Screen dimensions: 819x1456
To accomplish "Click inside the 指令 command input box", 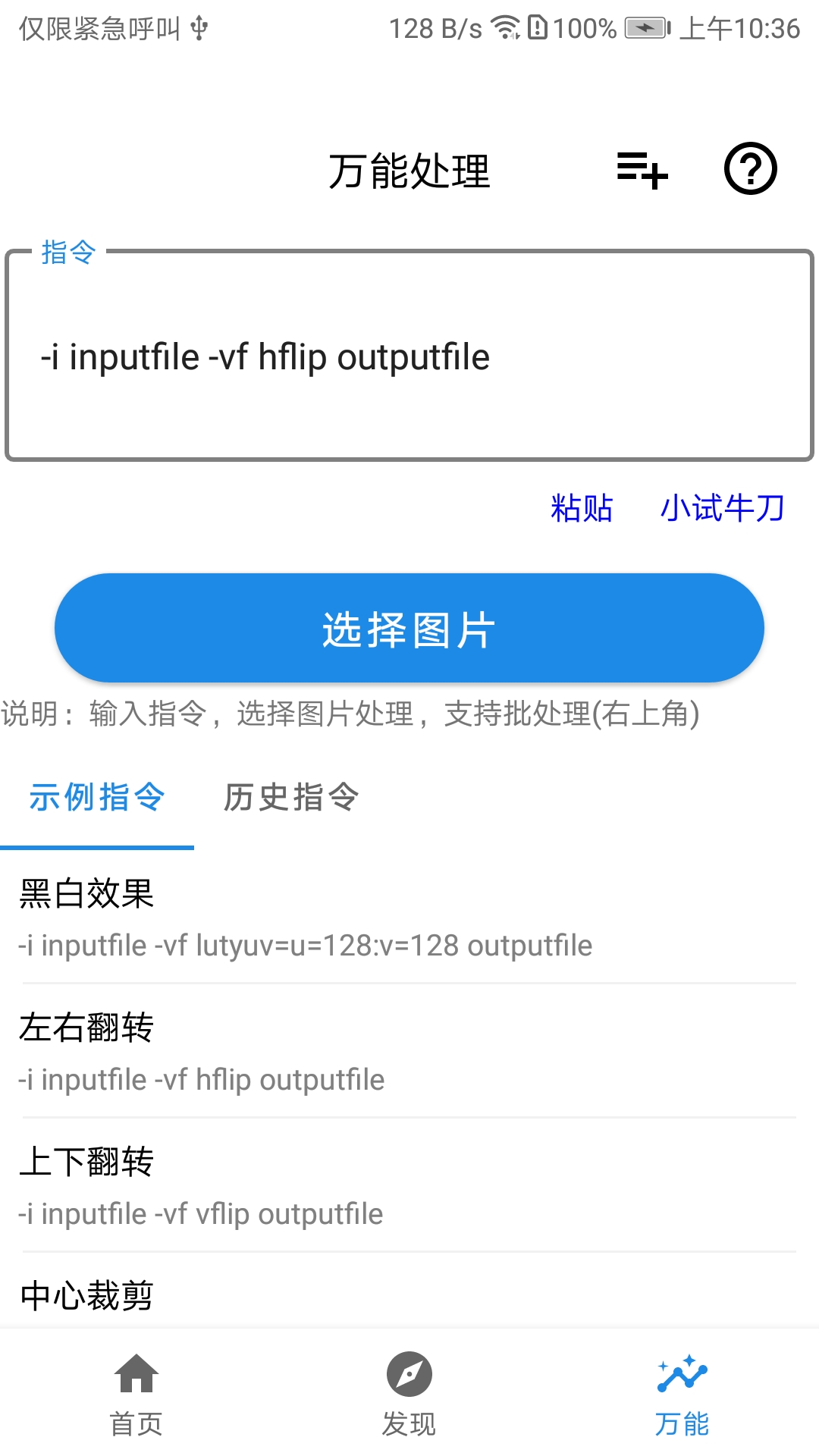I will pos(409,356).
